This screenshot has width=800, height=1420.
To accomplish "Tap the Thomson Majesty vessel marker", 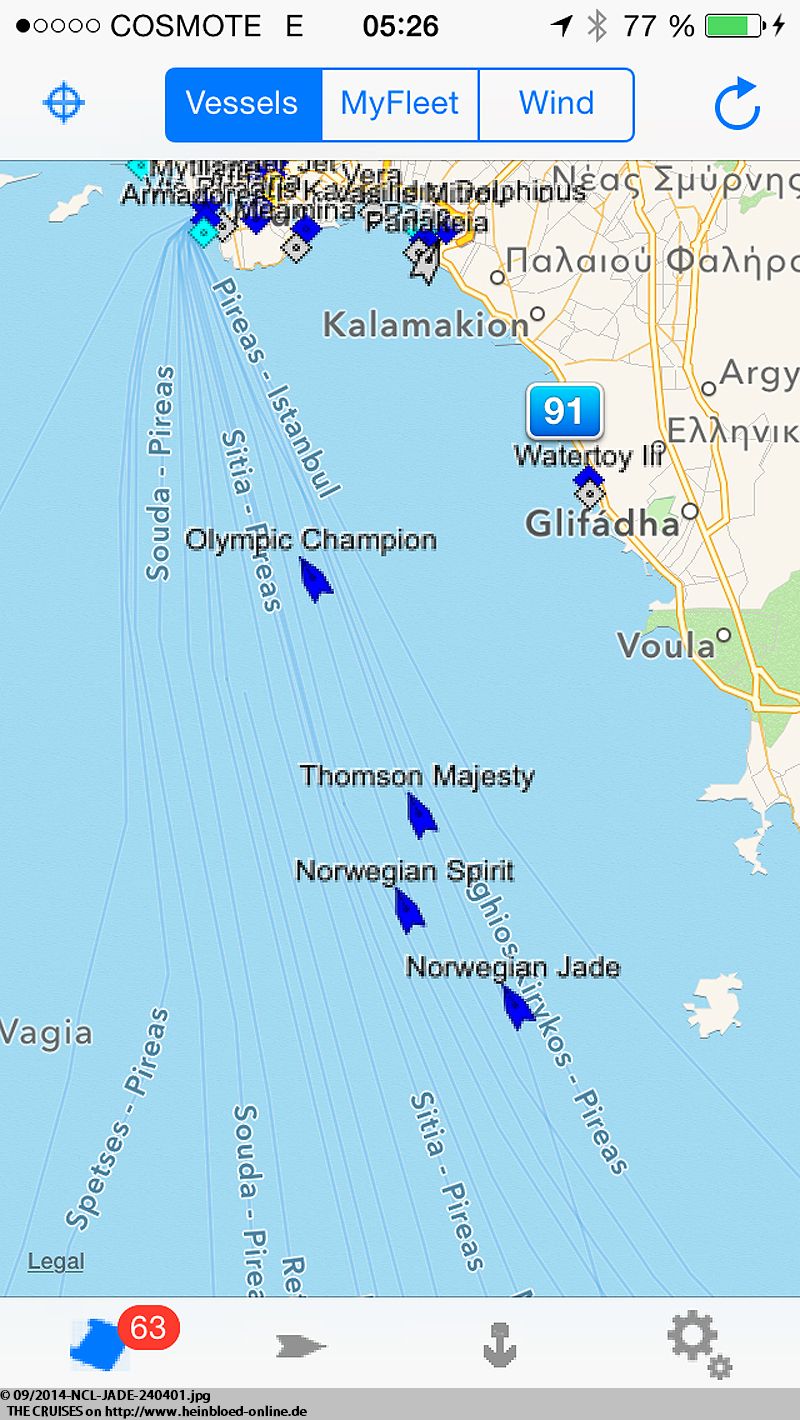I will click(421, 815).
